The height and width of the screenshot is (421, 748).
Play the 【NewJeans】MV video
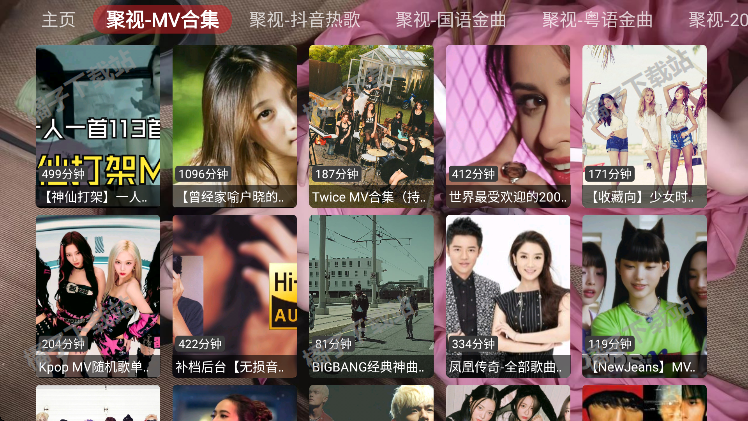click(644, 295)
